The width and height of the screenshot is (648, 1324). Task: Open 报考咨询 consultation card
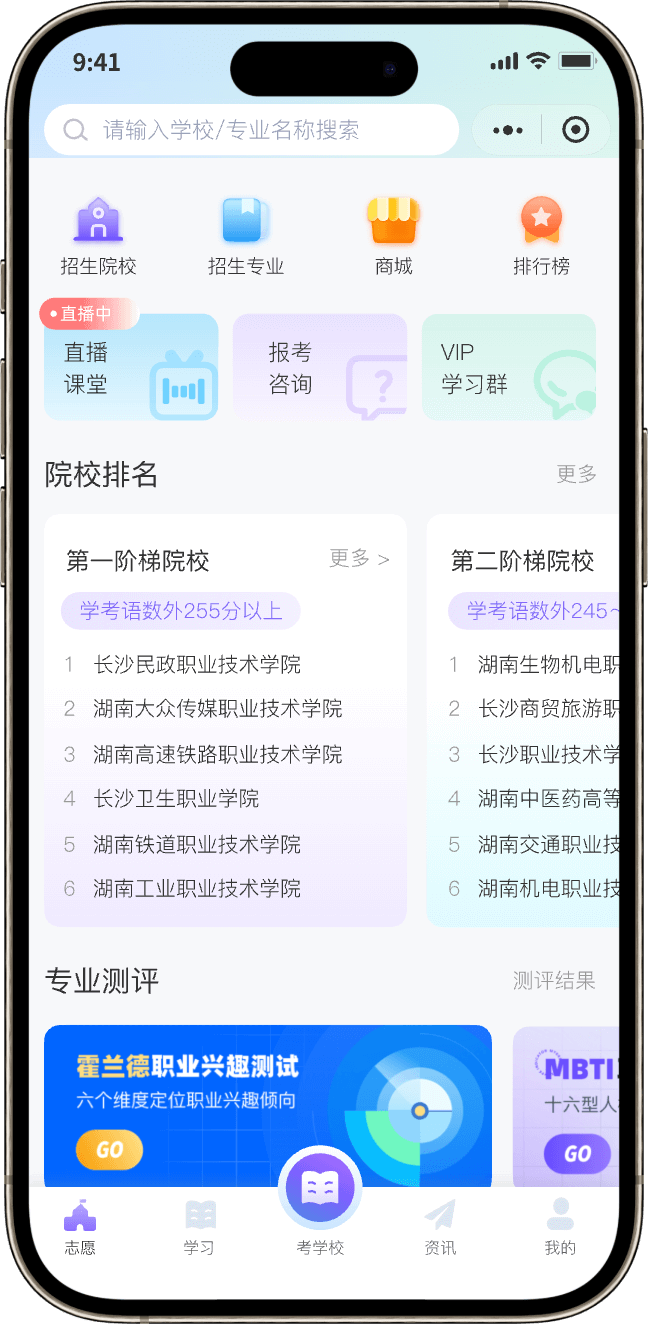320,367
